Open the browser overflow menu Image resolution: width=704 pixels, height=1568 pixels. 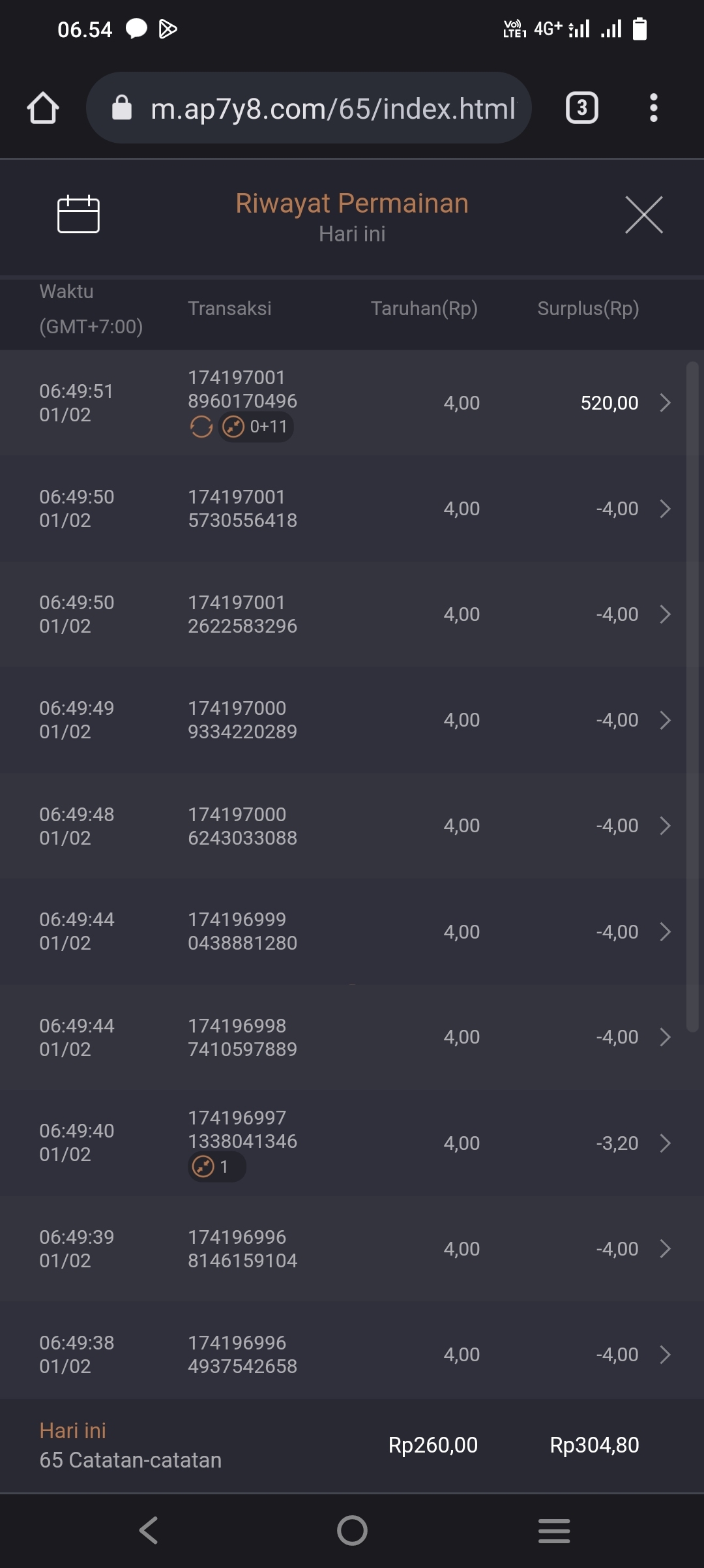pyautogui.click(x=653, y=108)
